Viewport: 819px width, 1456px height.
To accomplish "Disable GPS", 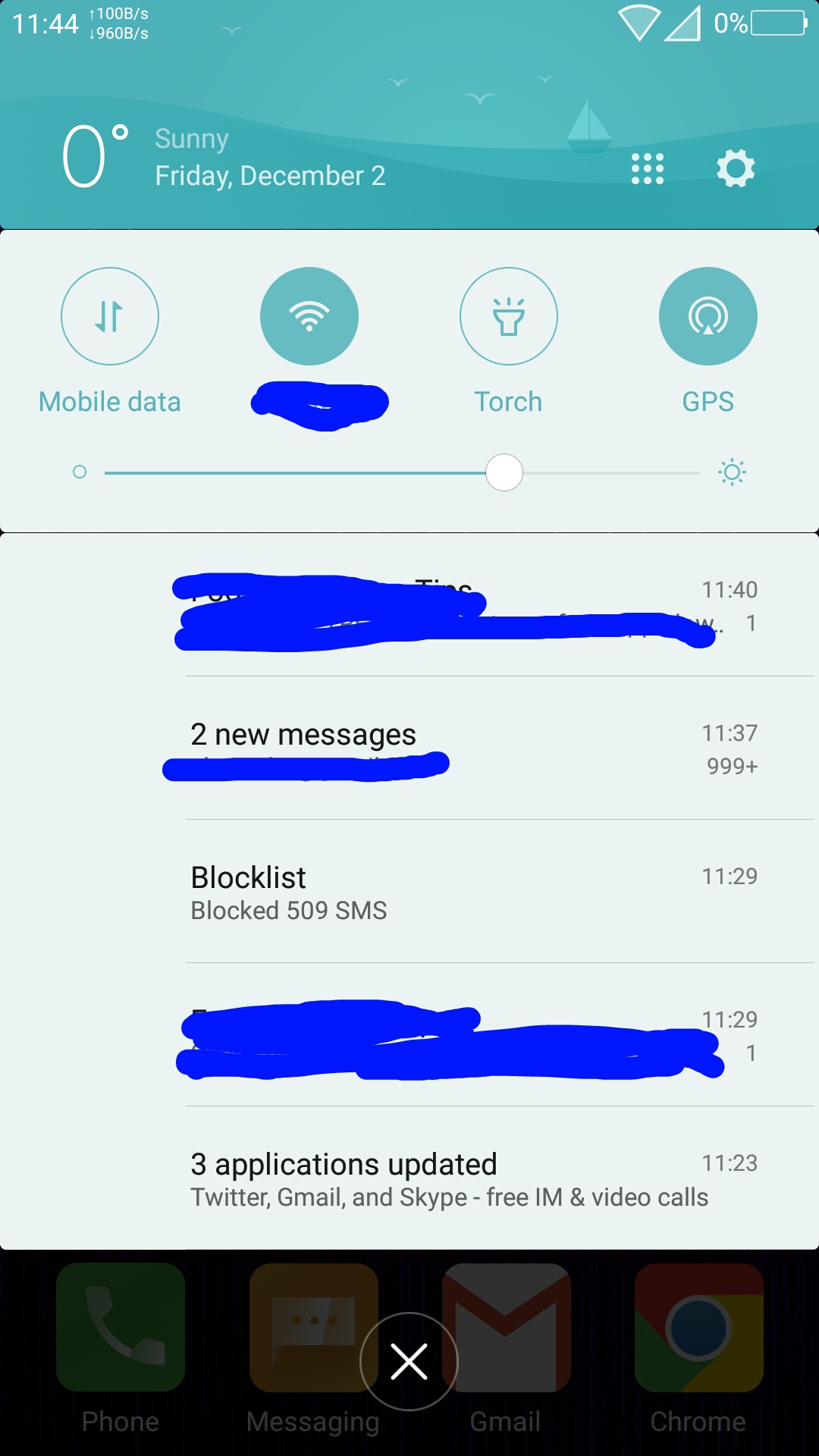I will coord(708,316).
